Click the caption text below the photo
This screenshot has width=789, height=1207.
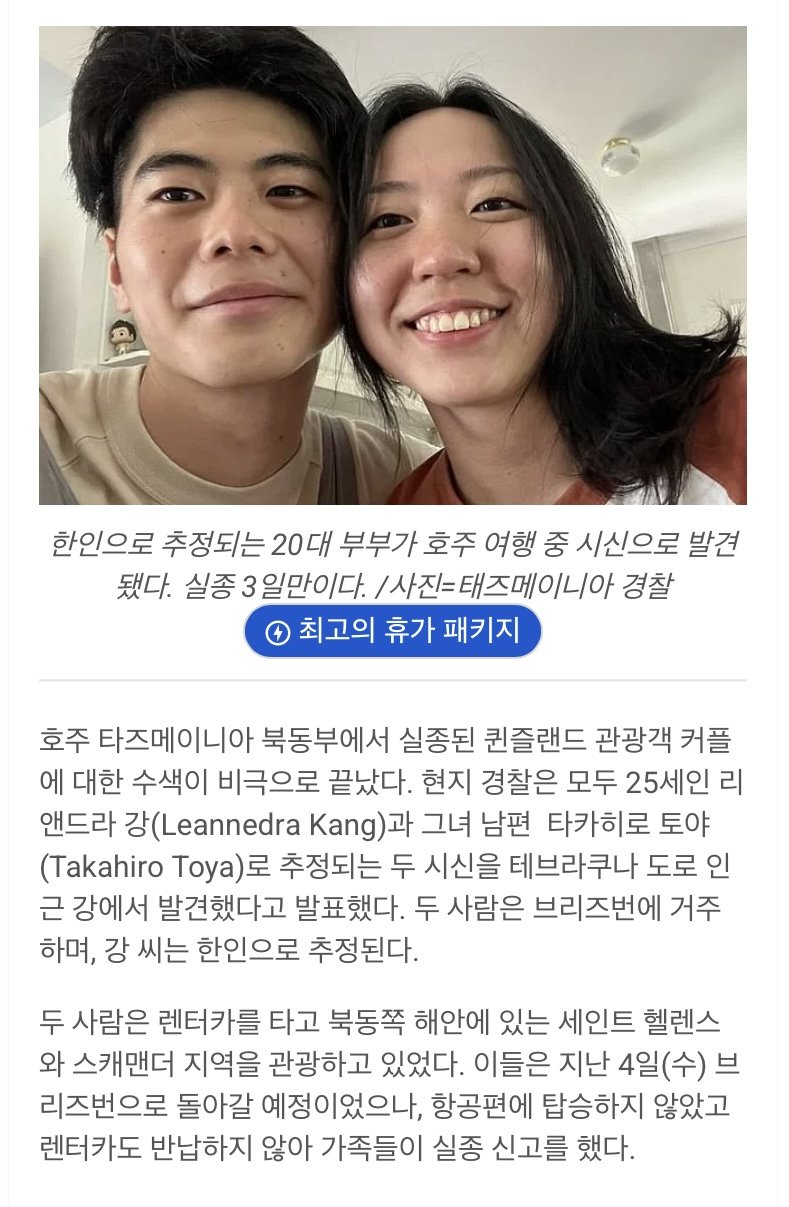click(x=394, y=565)
